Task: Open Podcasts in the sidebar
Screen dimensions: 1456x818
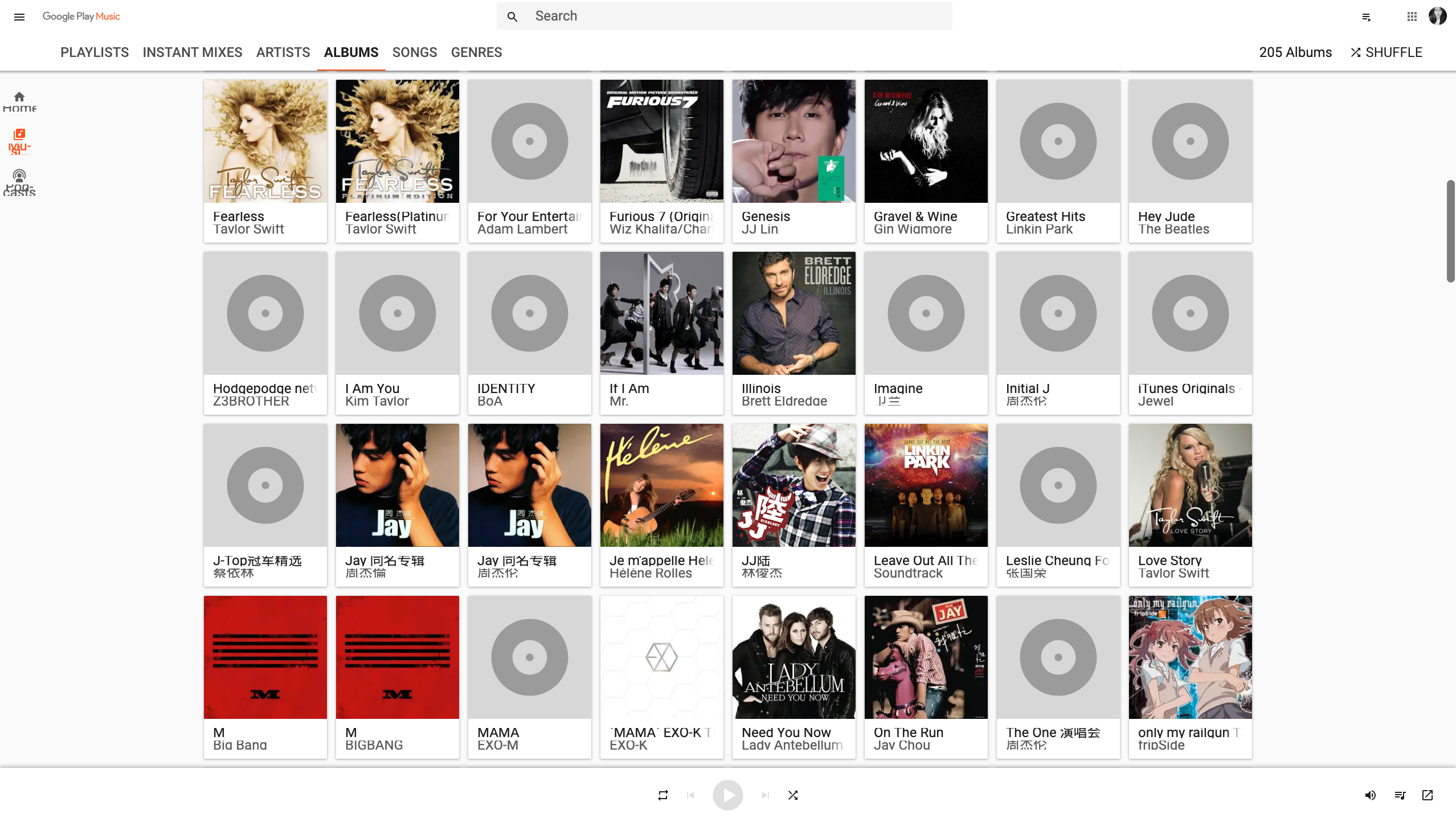Action: (x=19, y=182)
